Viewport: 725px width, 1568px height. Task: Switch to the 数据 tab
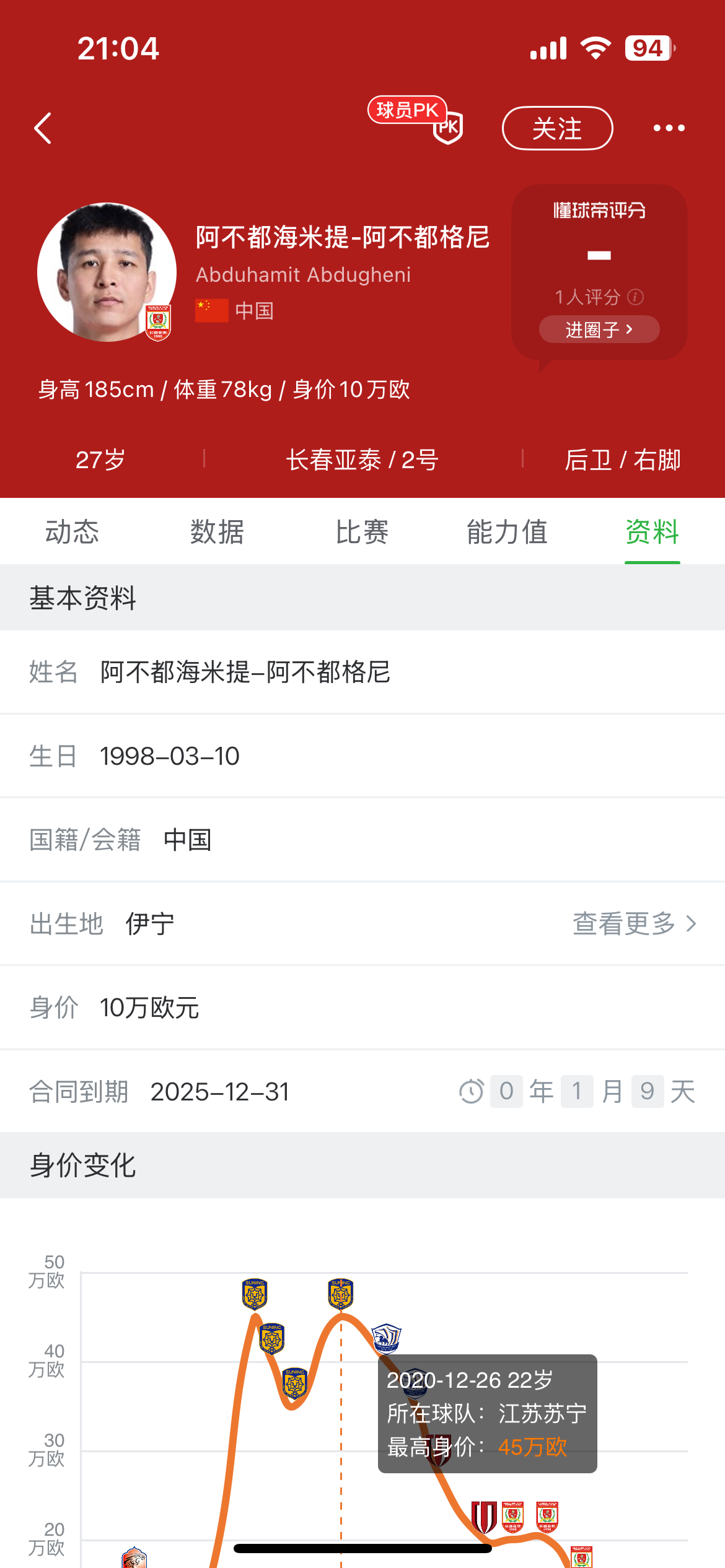click(x=217, y=532)
